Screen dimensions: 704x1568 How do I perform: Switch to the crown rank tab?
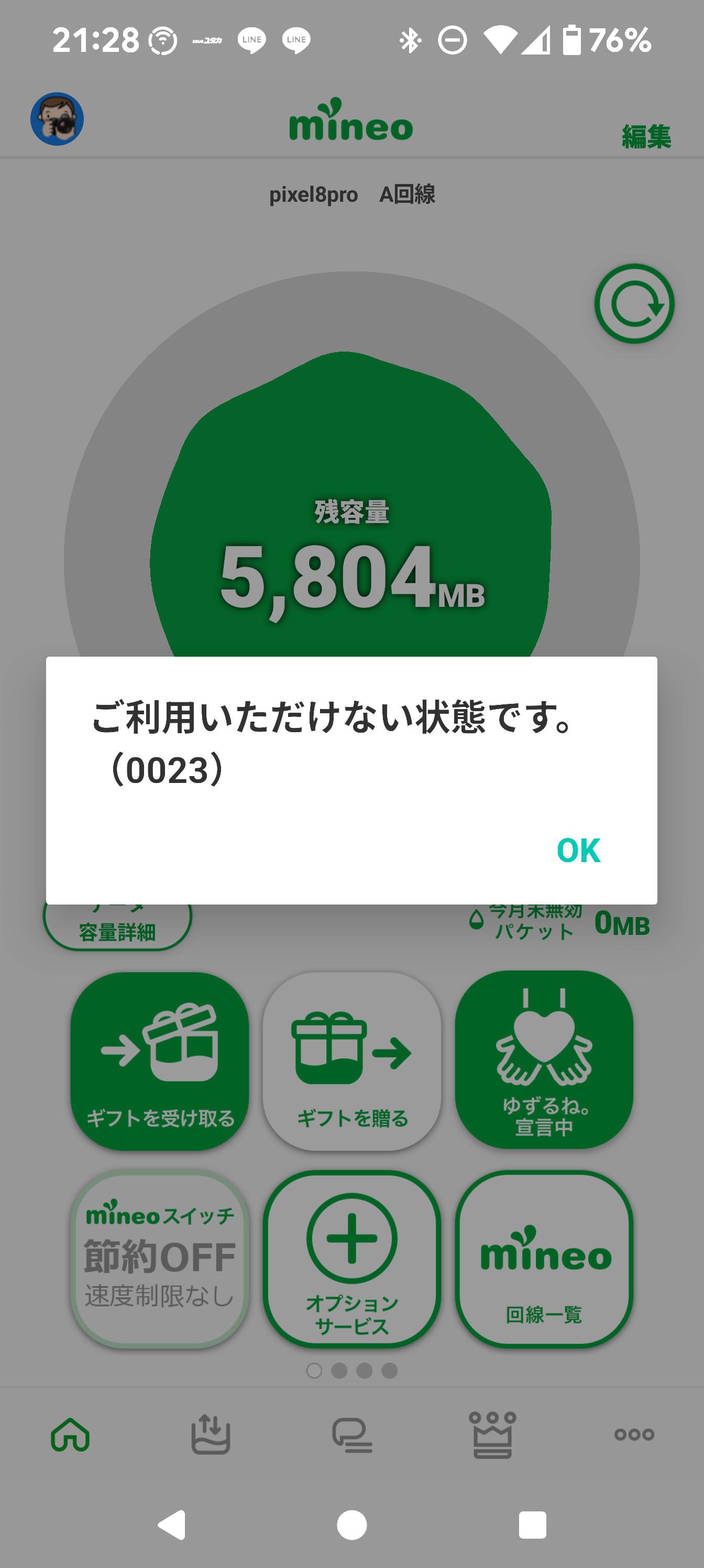click(492, 1435)
